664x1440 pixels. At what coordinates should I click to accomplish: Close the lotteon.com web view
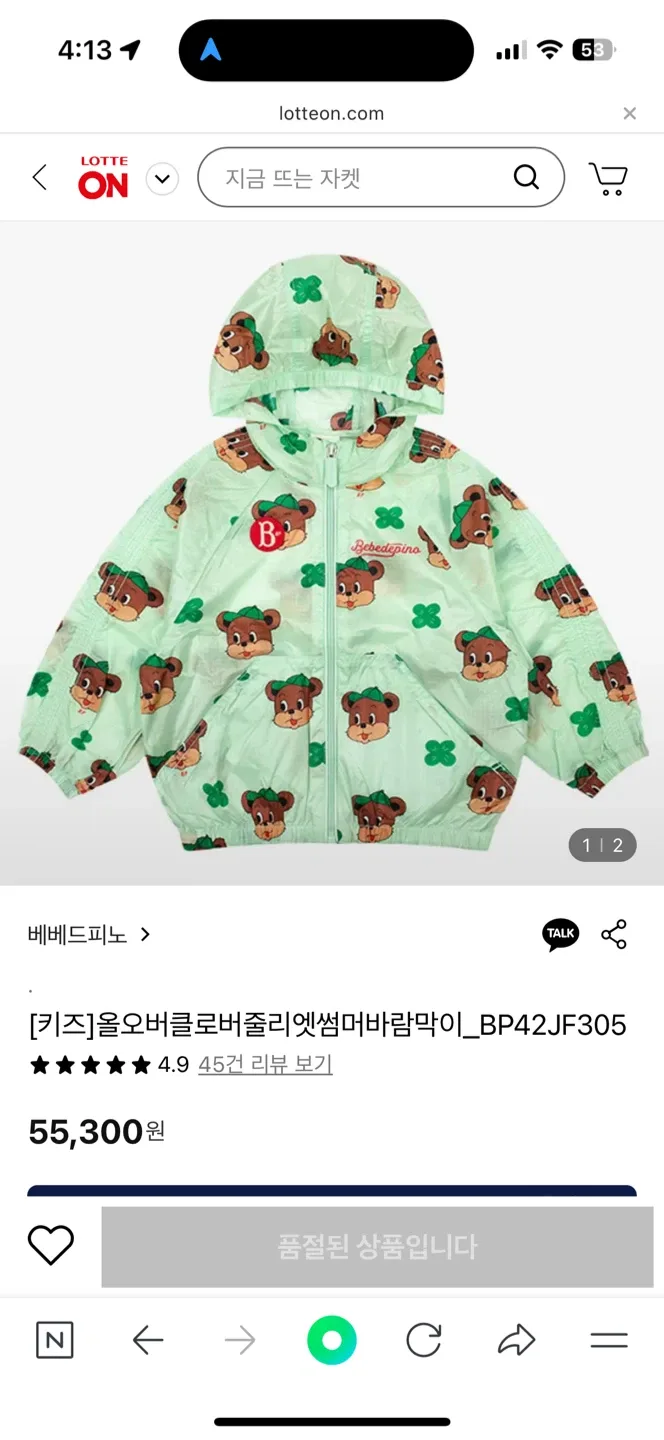click(629, 114)
